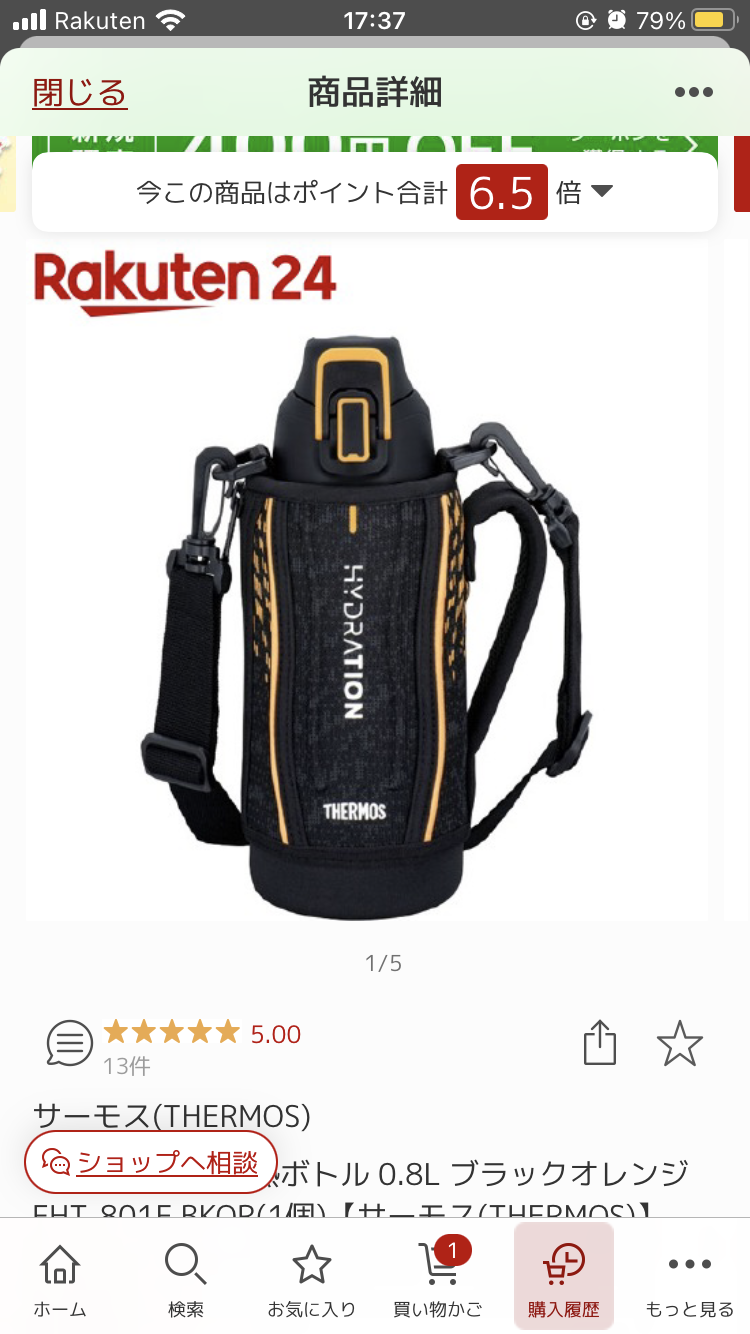This screenshot has width=750, height=1334.
Task: Switch to the 検索 tab
Action: click(186, 1280)
